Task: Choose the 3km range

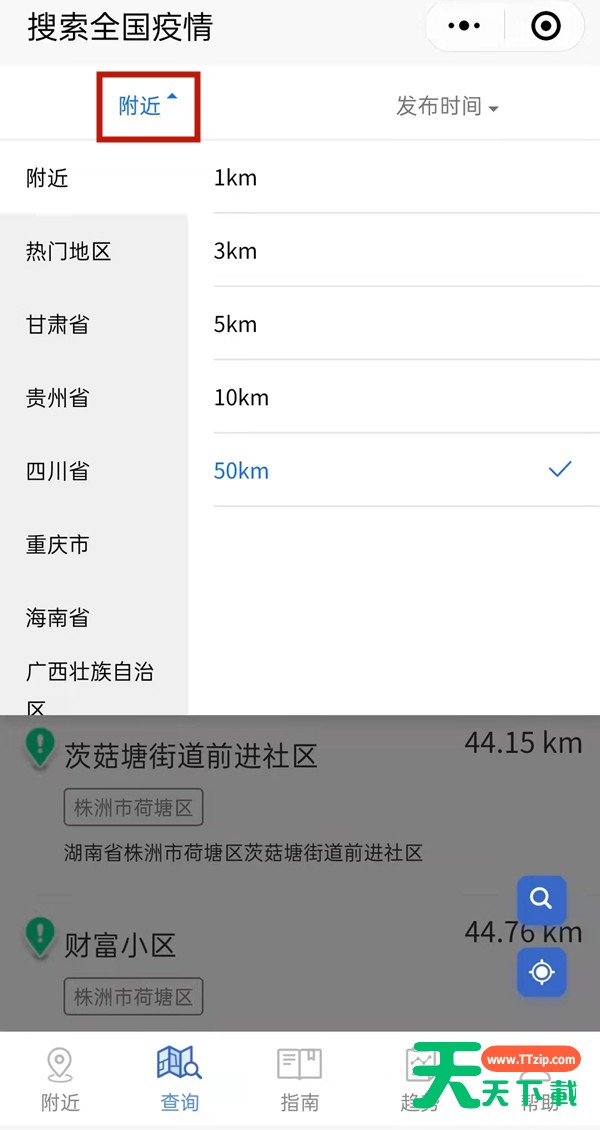Action: point(406,251)
